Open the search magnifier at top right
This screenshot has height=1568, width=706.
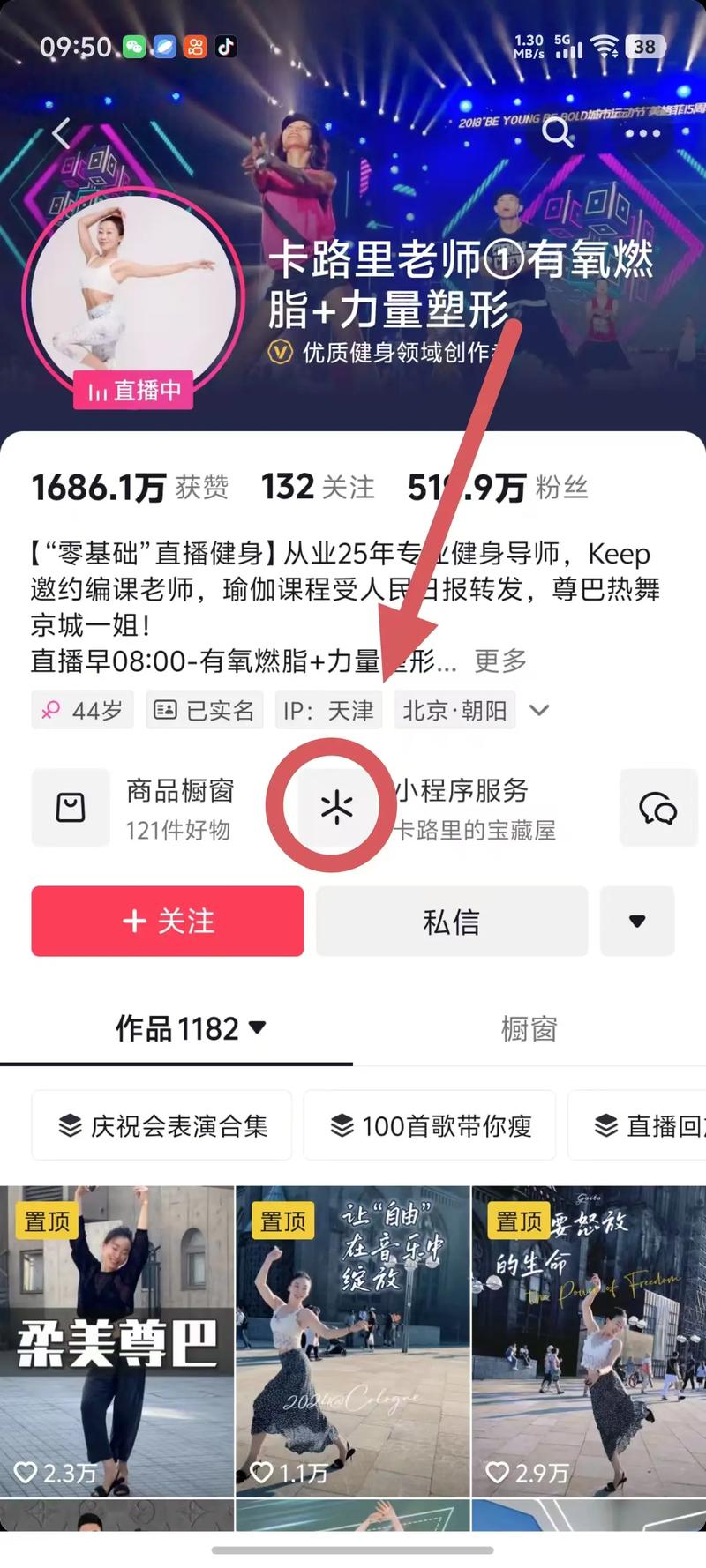(x=556, y=134)
